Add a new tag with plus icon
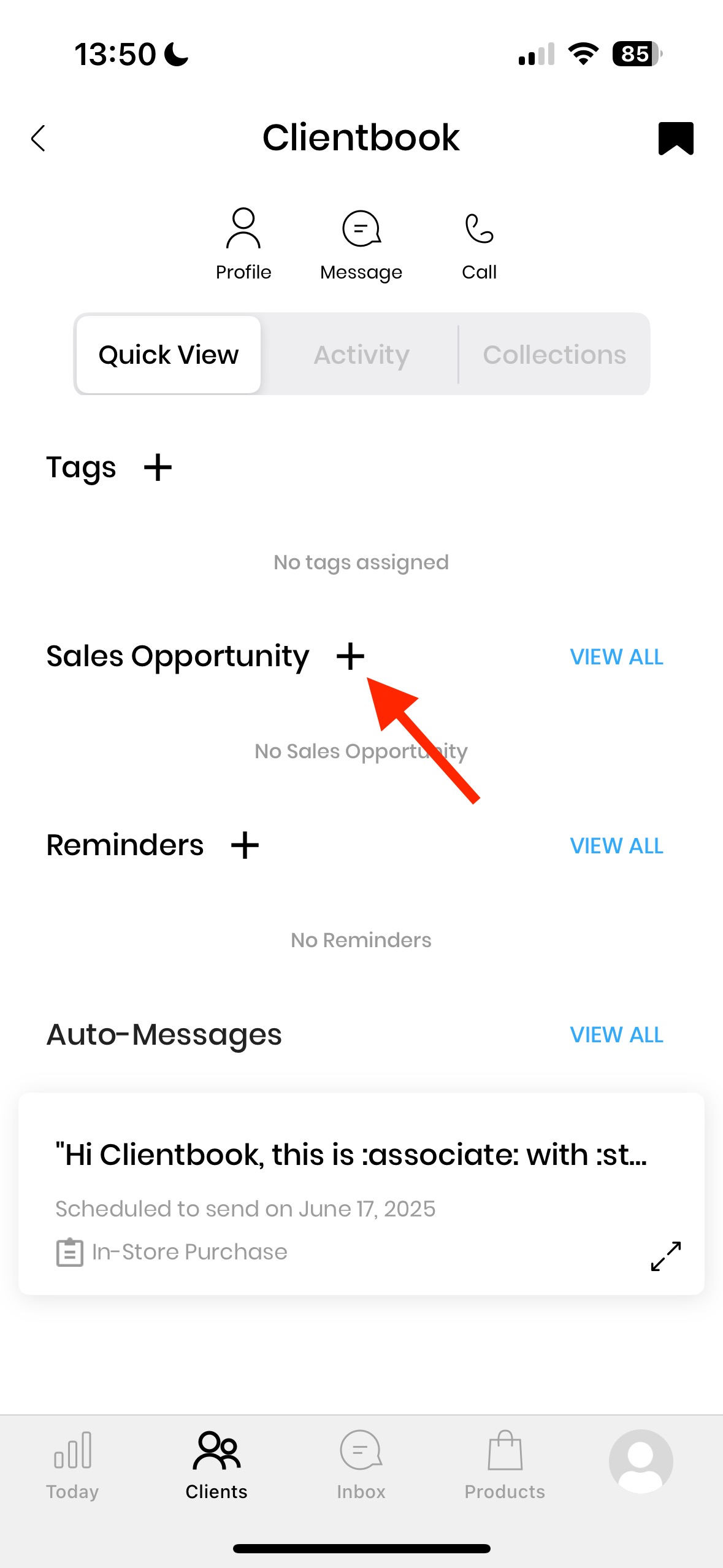The width and height of the screenshot is (723, 1568). (x=158, y=467)
